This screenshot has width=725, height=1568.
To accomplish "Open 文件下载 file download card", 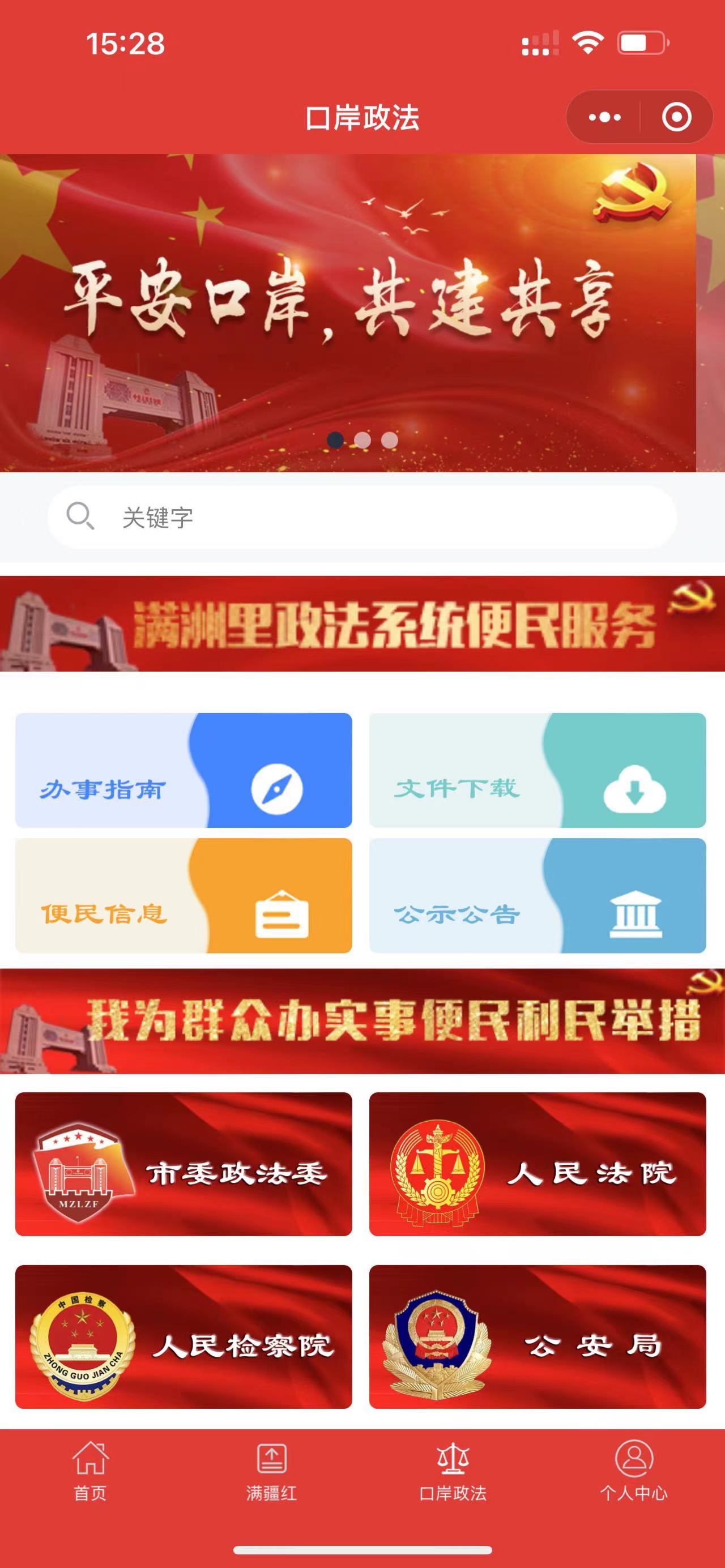I will (x=538, y=770).
